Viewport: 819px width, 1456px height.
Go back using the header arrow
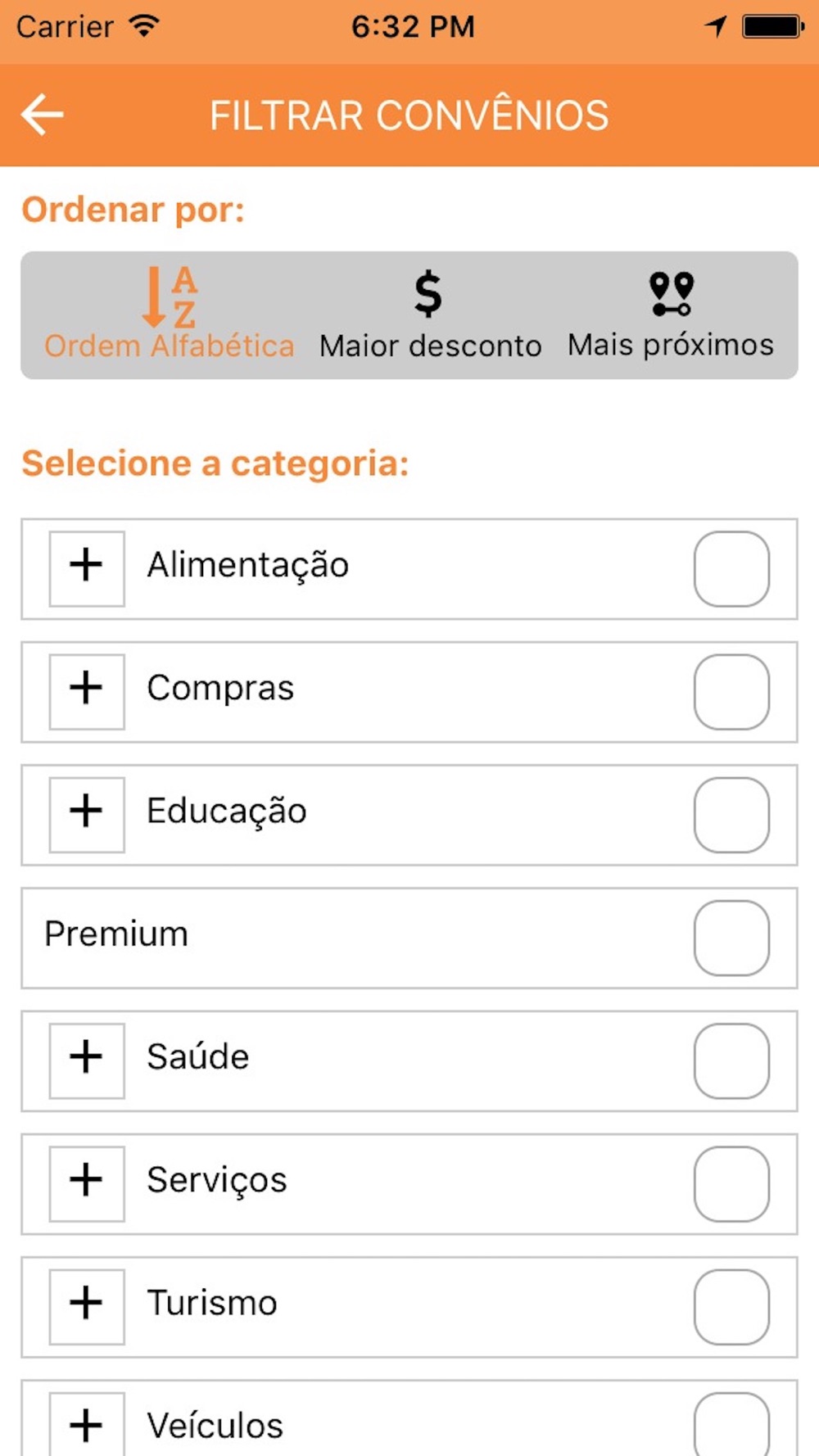[x=43, y=115]
